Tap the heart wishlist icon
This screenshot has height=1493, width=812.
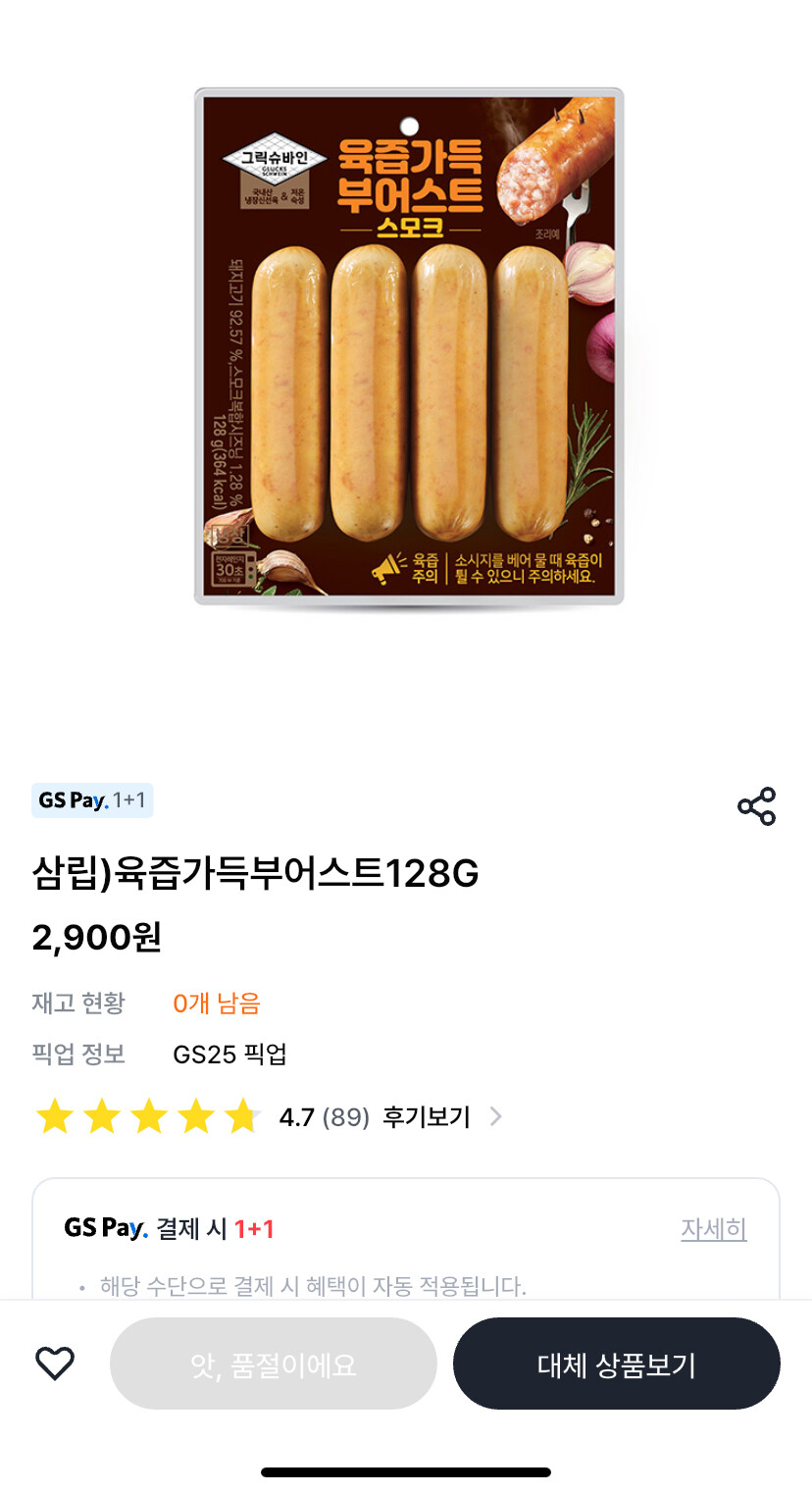[x=55, y=1362]
